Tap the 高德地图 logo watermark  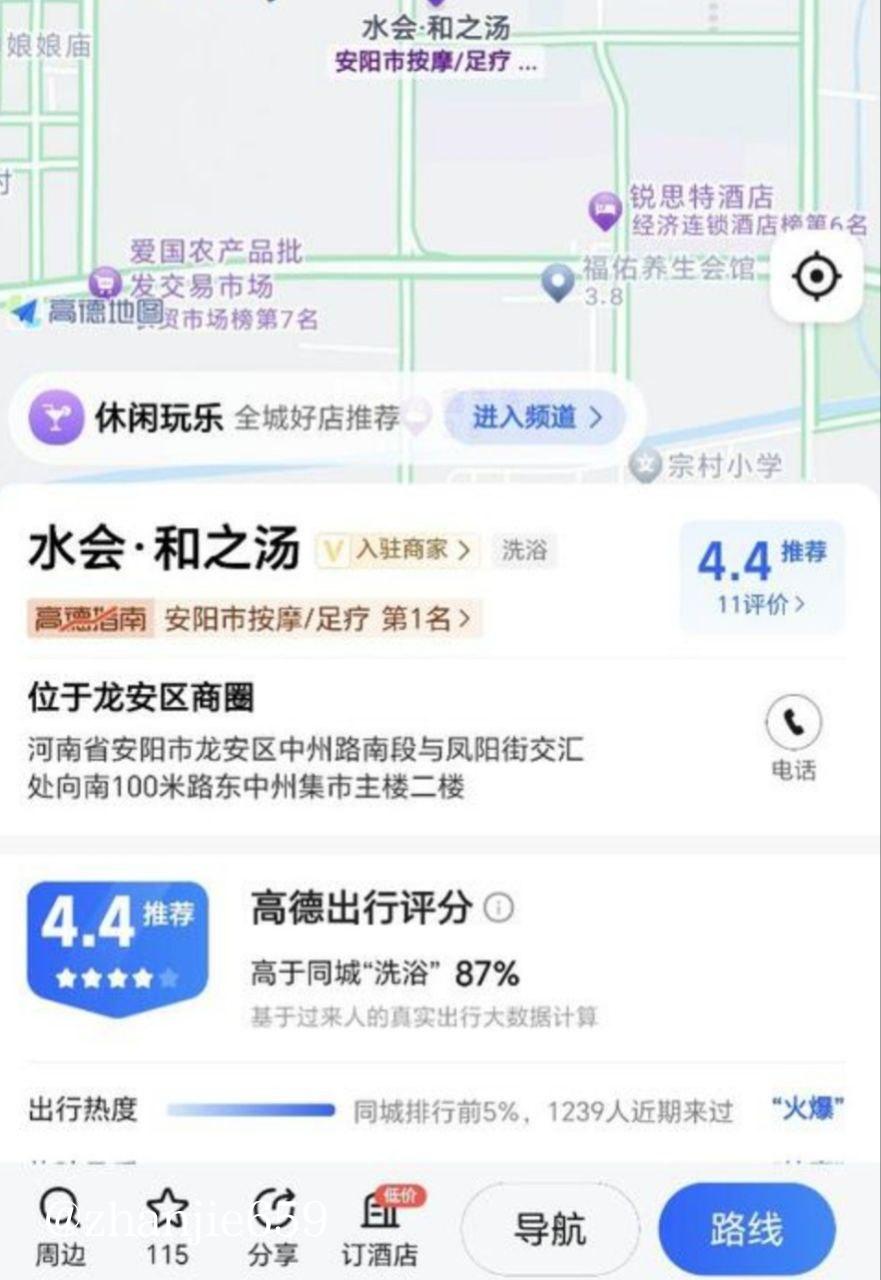pyautogui.click(x=86, y=311)
